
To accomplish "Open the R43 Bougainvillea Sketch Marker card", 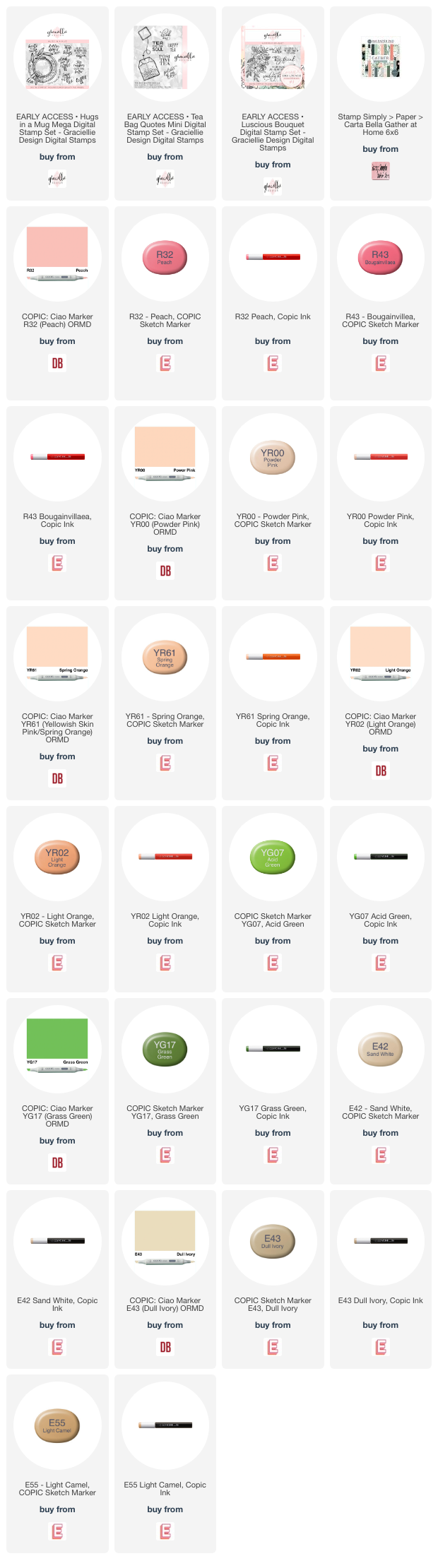I will 380,258.
